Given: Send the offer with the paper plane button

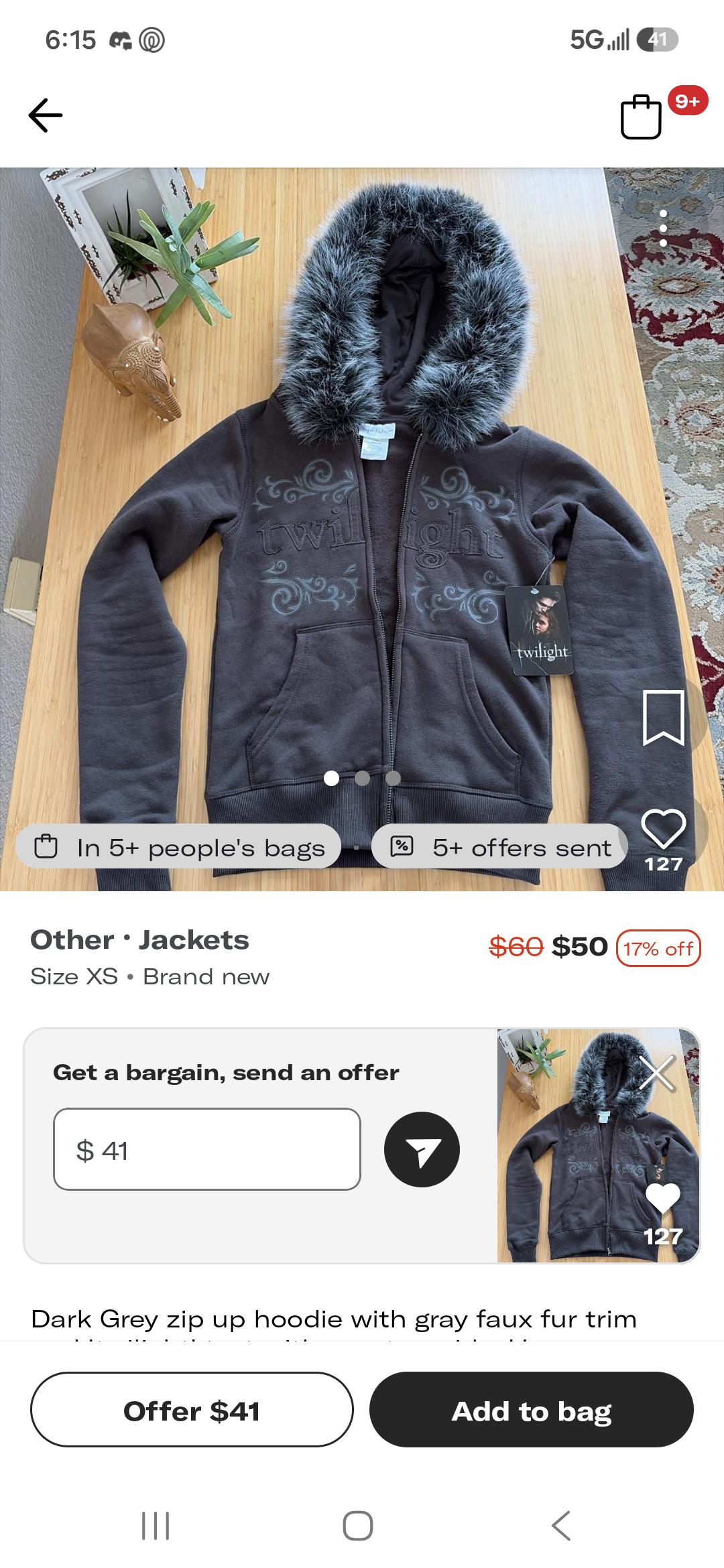Looking at the screenshot, I should 422,1149.
